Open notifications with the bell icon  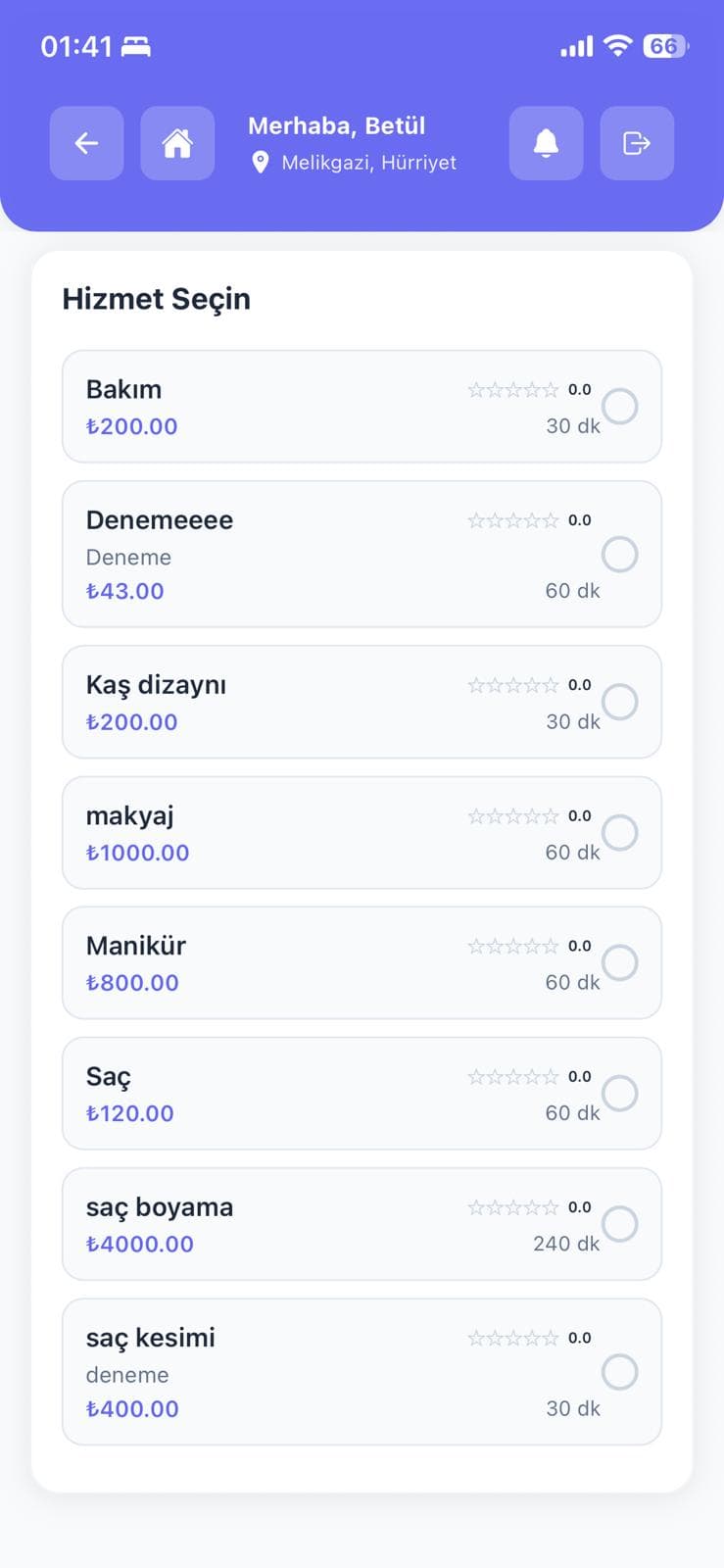(545, 143)
